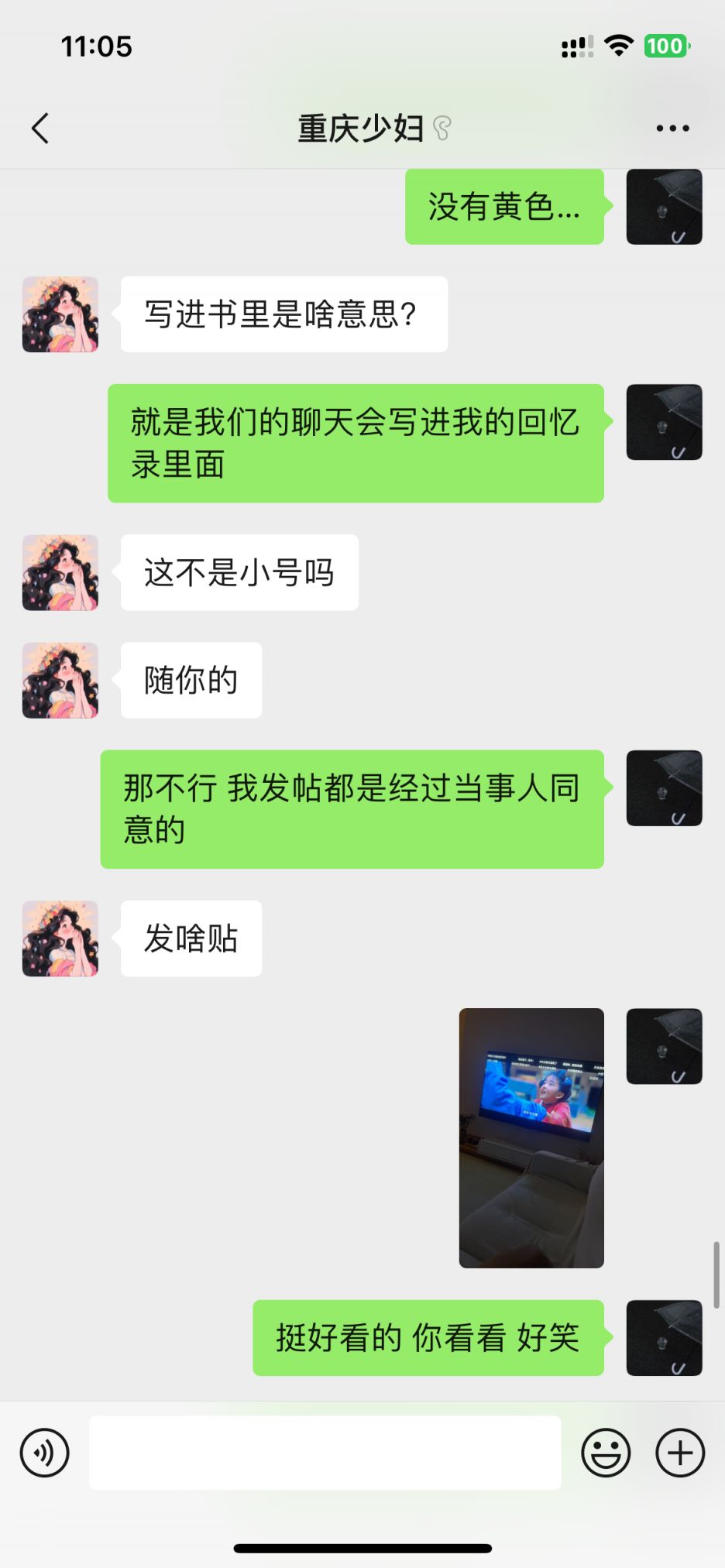Open my avatar beside "挺好看的 你看看 好笑"
The image size is (725, 1568).
[x=664, y=1338]
